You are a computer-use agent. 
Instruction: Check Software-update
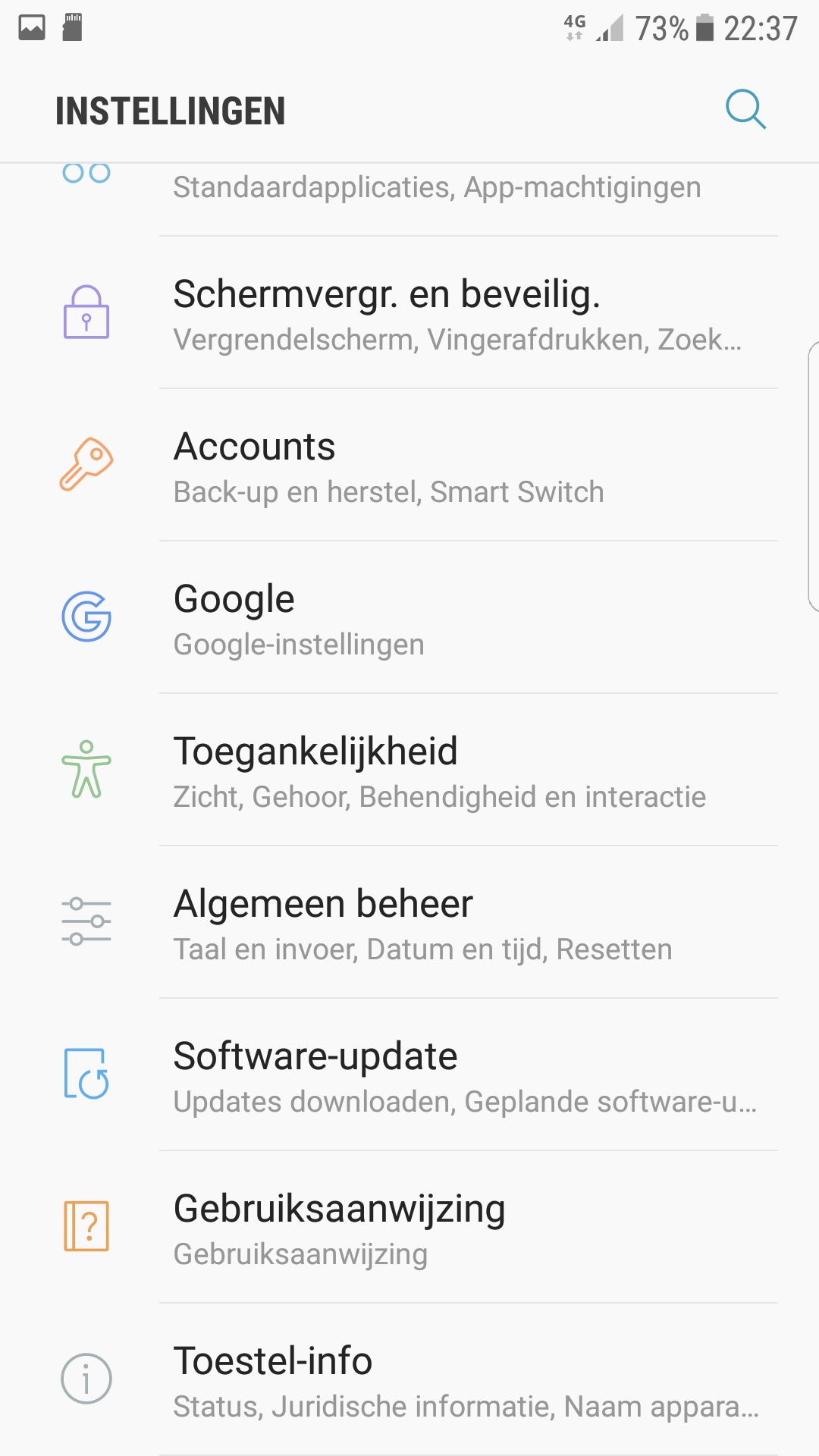point(409,1075)
